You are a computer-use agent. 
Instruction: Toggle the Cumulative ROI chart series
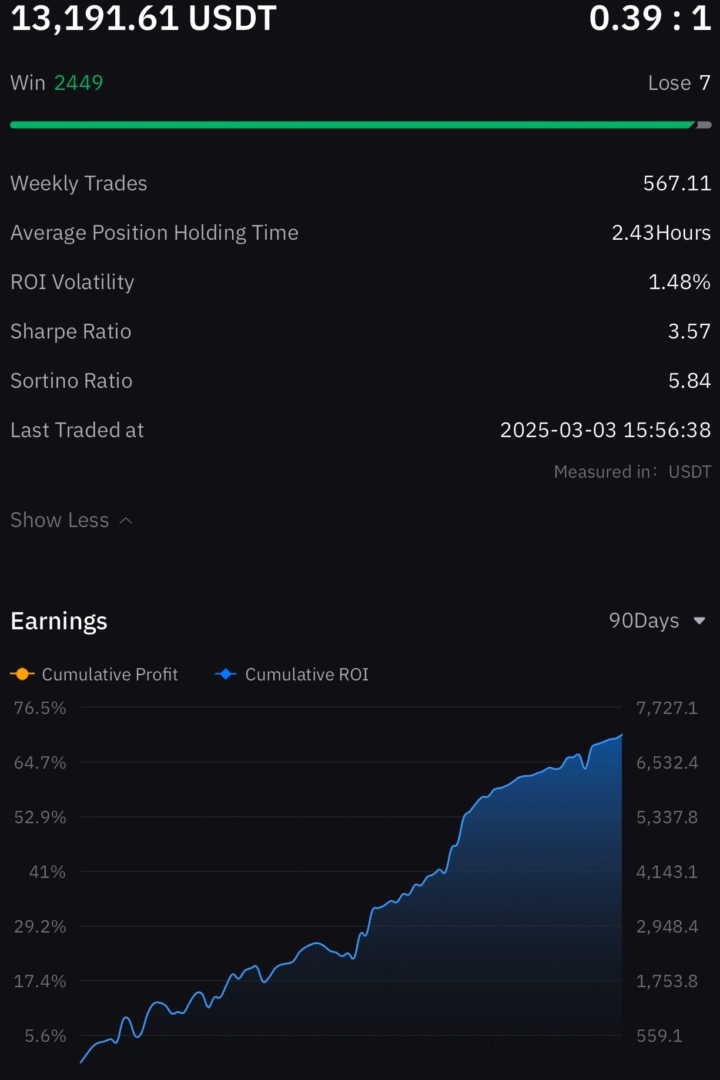(x=292, y=675)
